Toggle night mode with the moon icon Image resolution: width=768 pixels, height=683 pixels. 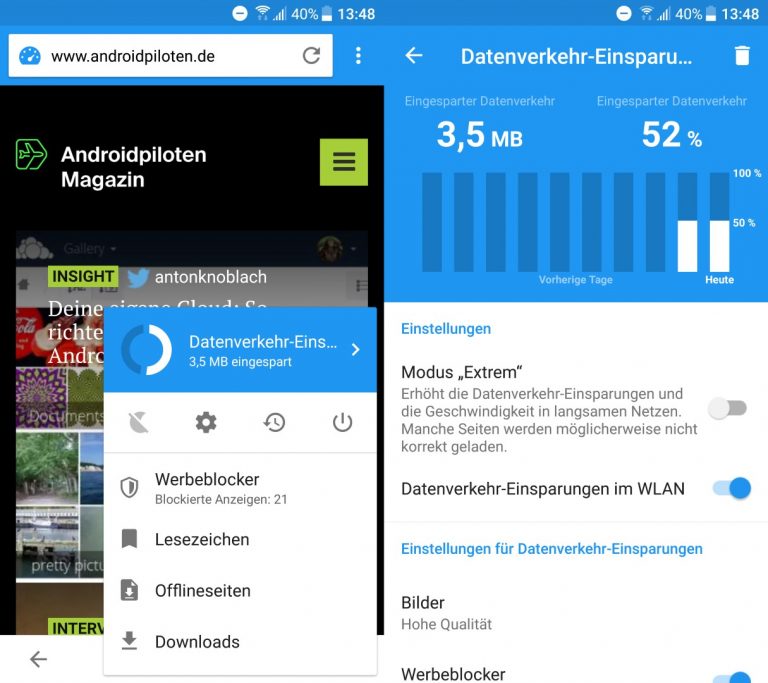(138, 423)
